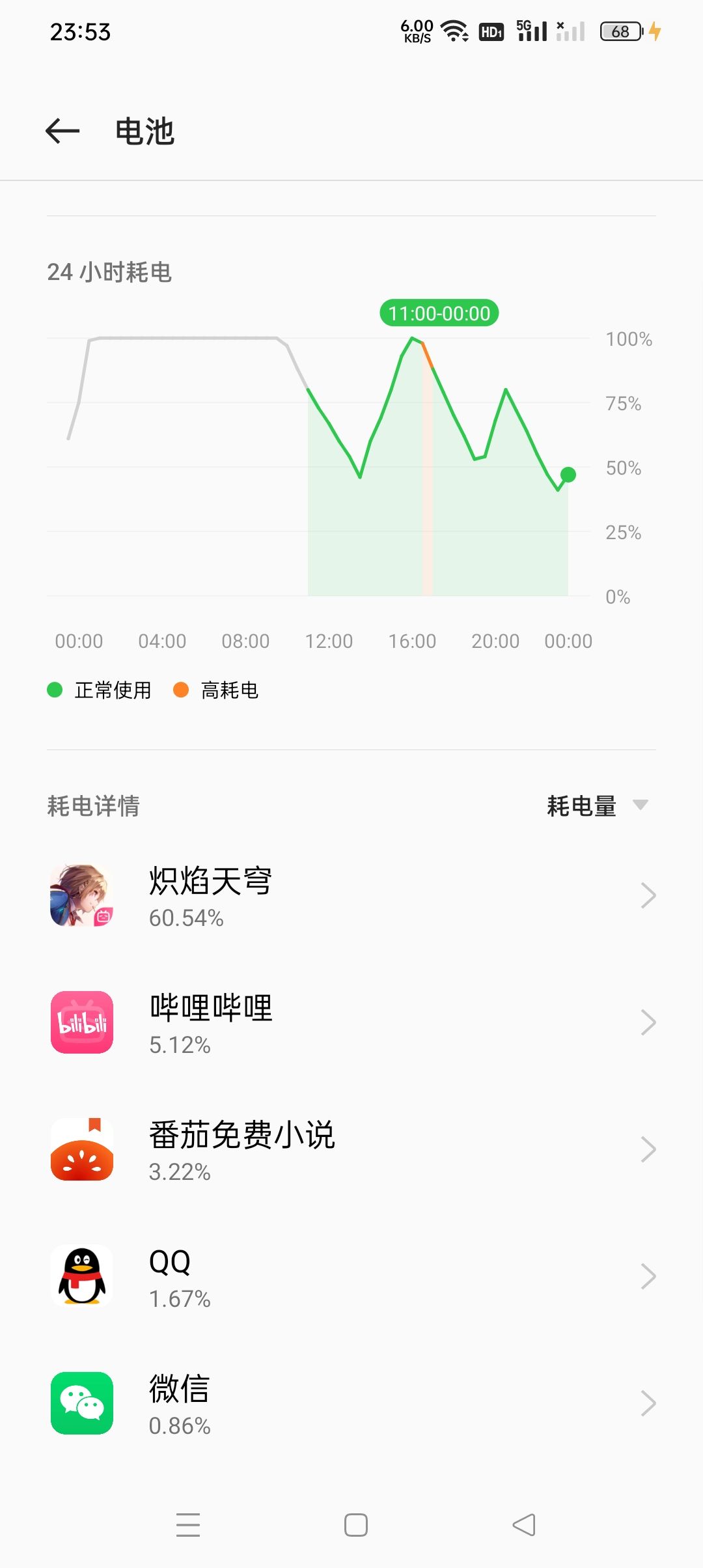Go to the home screen
Screen dimensions: 703x1568
coord(356,1525)
